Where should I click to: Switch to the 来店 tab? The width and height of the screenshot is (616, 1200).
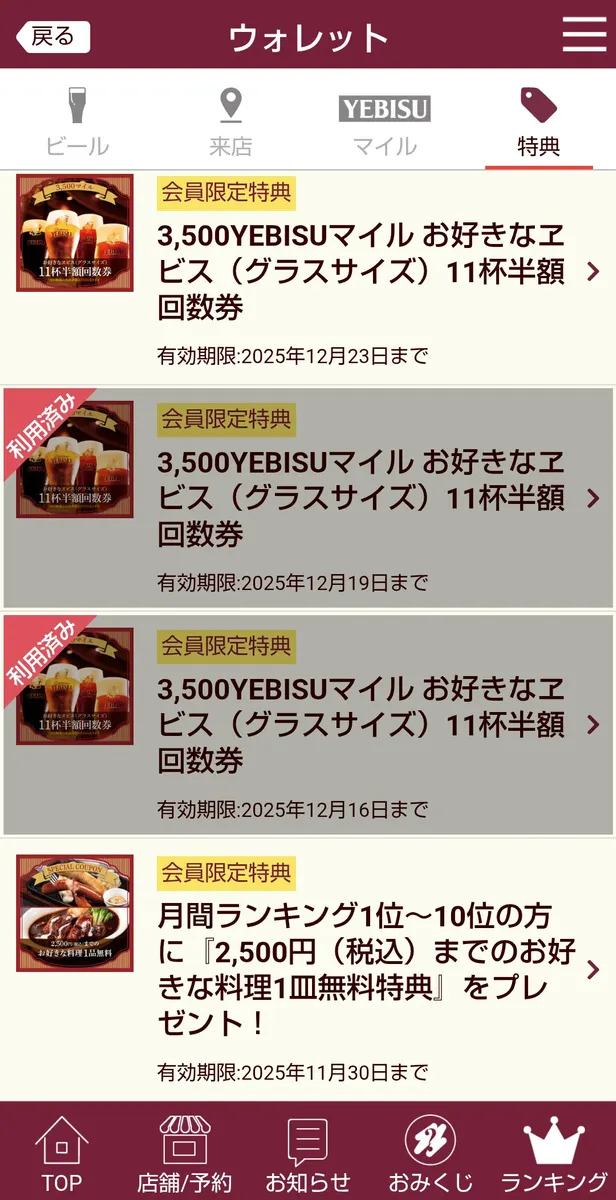point(231,122)
